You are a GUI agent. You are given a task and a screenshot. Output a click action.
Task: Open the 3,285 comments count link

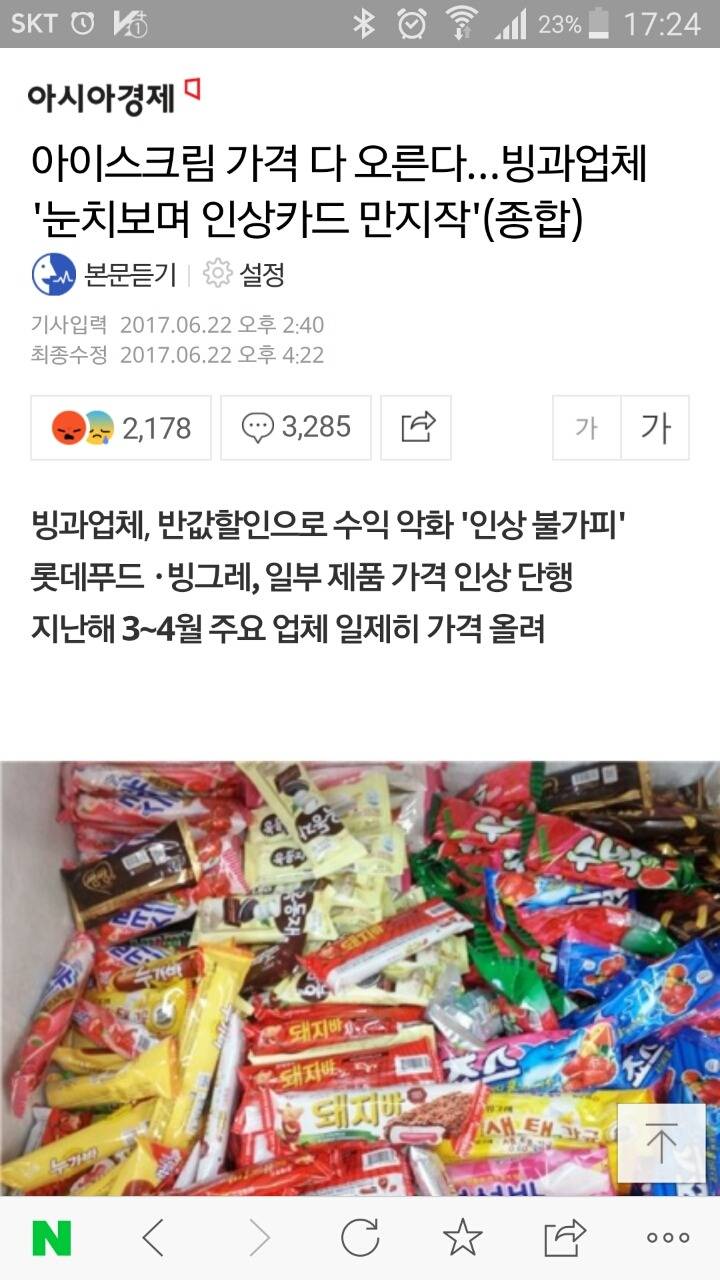coord(316,427)
